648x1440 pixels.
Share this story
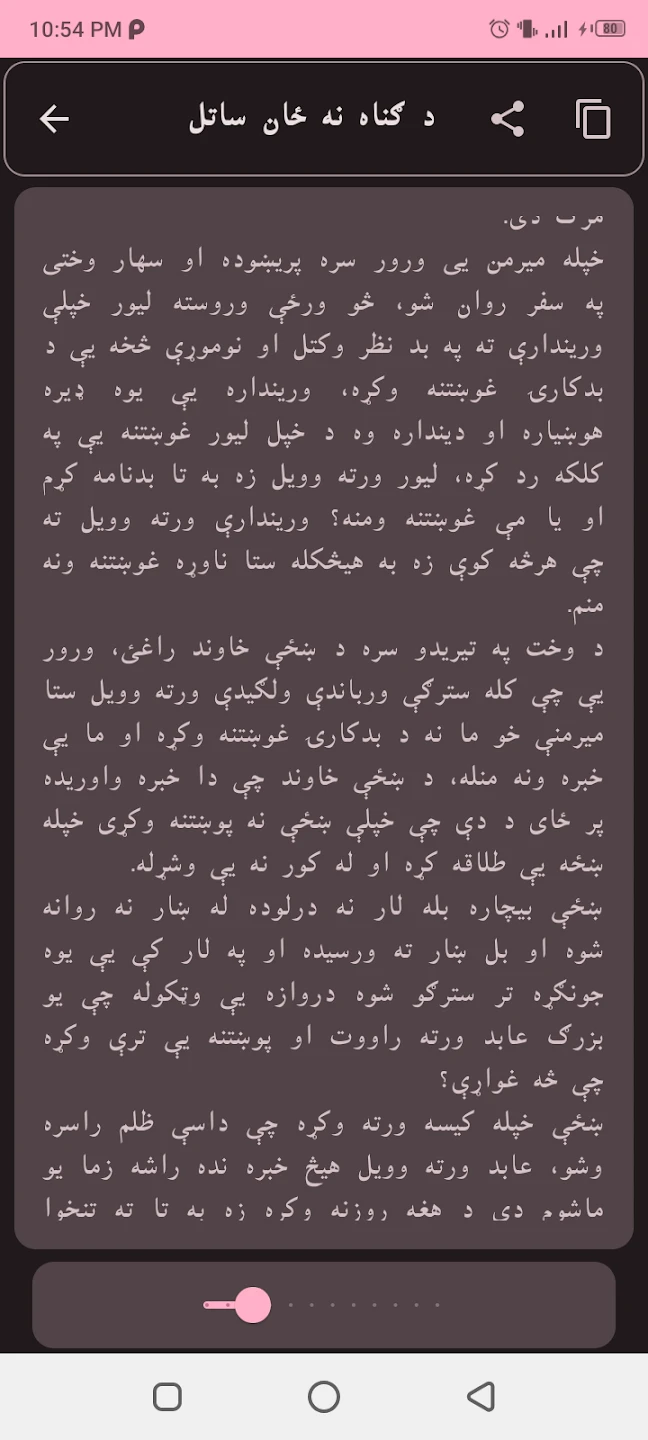click(x=508, y=119)
